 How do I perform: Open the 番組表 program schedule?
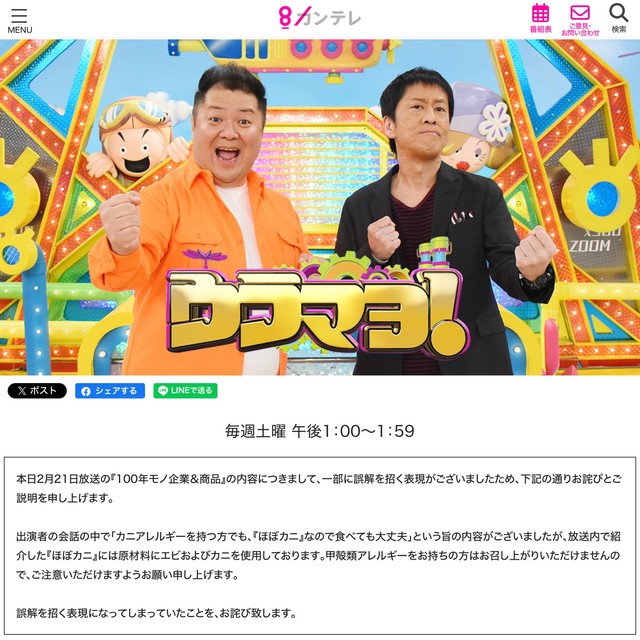[x=540, y=18]
